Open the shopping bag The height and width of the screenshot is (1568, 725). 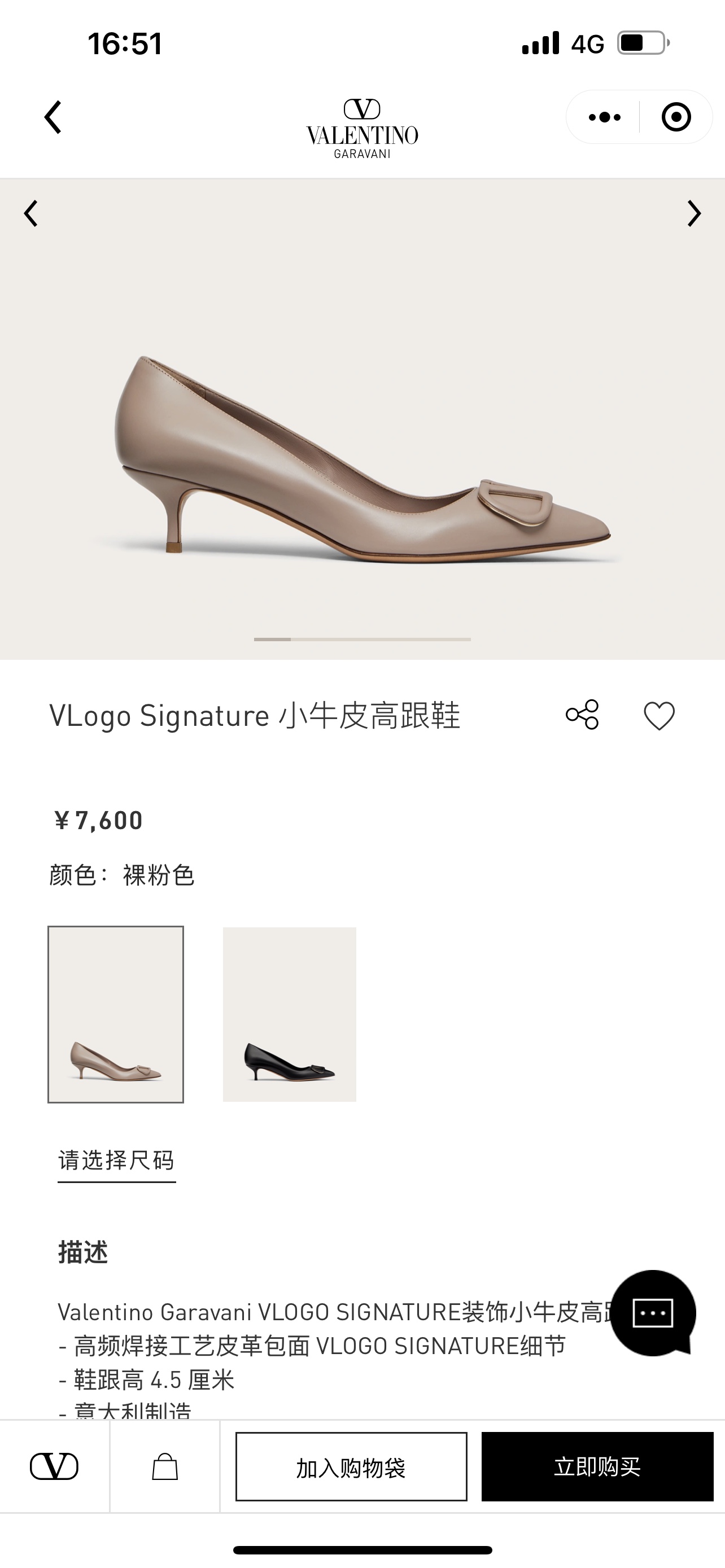pyautogui.click(x=165, y=1466)
